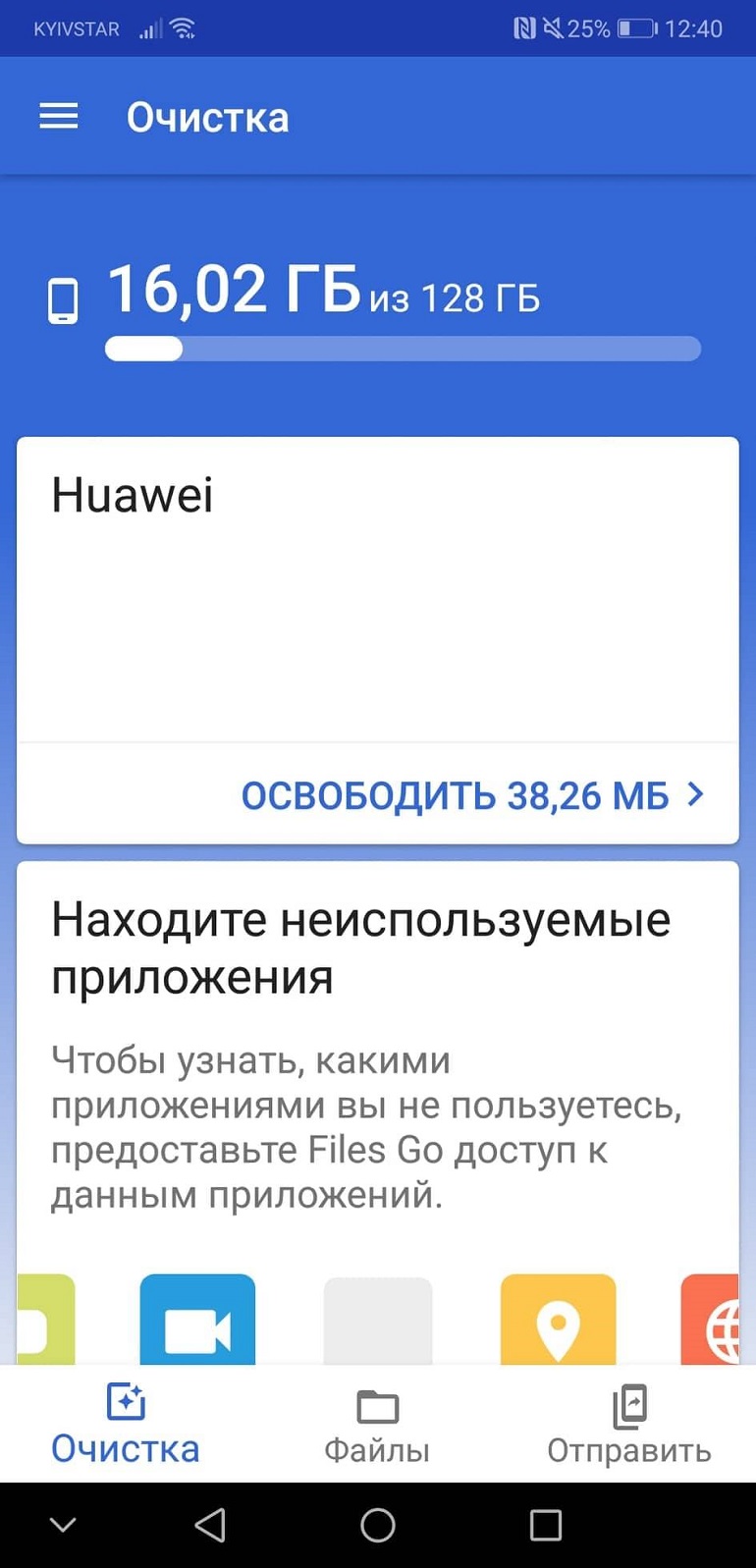Go back using the system back button
The width and height of the screenshot is (756, 1568).
(210, 1525)
